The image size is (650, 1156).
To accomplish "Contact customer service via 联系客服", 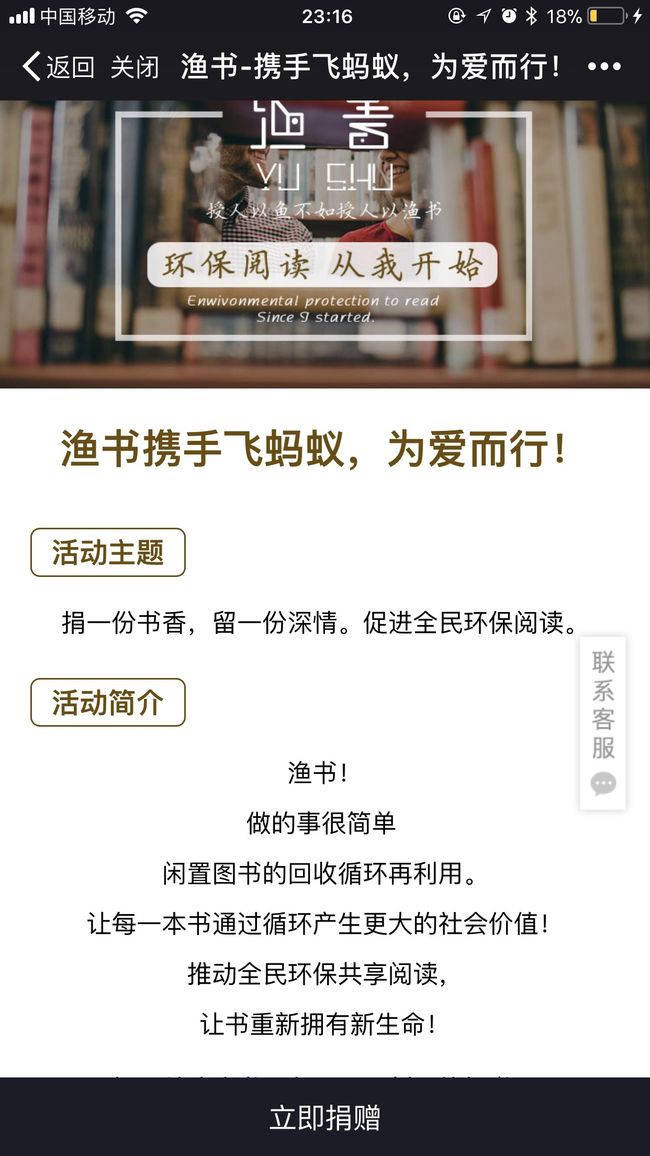I will click(x=603, y=723).
